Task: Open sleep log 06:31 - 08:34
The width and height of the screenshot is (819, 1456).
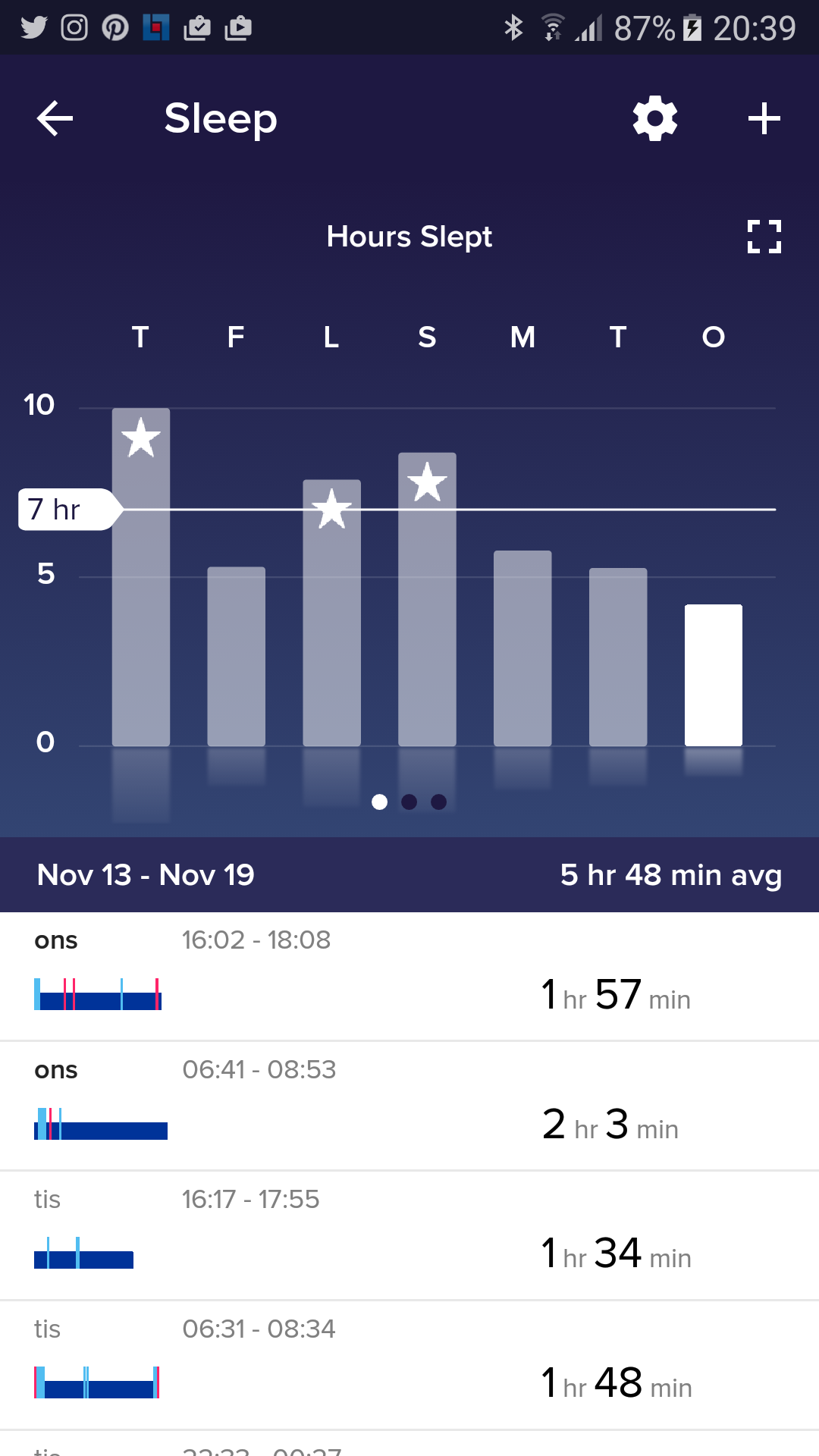Action: point(409,1365)
